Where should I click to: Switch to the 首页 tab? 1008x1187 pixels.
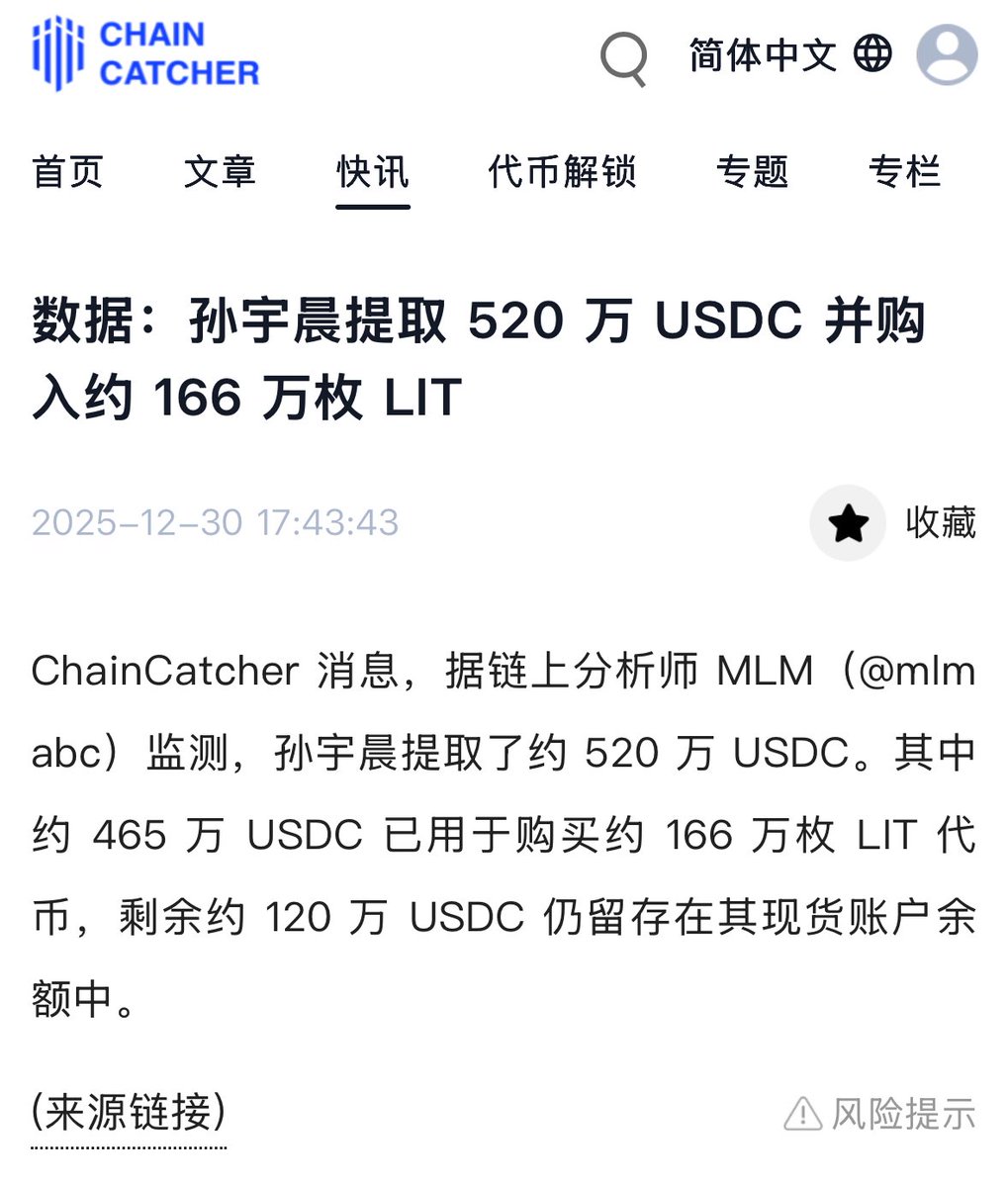tap(68, 172)
